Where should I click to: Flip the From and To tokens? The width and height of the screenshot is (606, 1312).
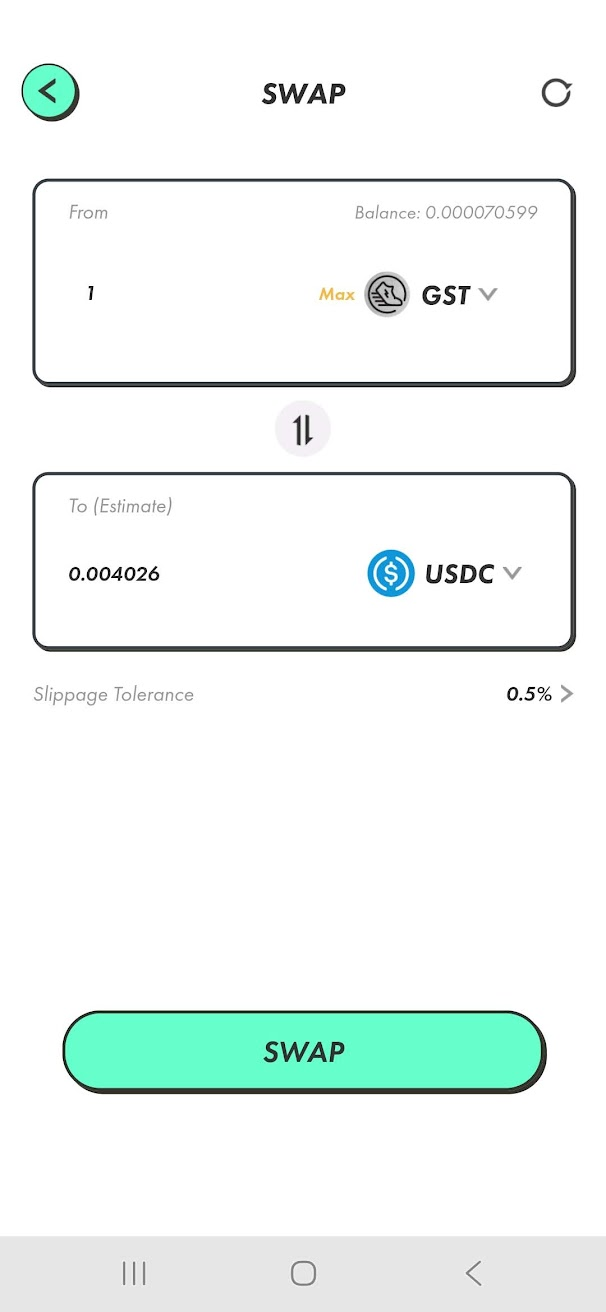point(303,430)
